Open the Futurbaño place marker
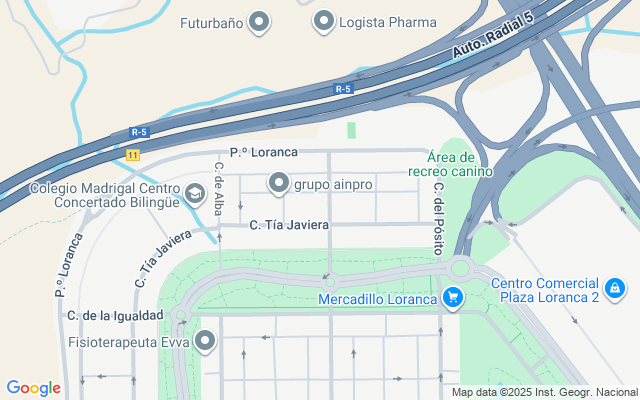The height and width of the screenshot is (400, 640). [x=260, y=21]
